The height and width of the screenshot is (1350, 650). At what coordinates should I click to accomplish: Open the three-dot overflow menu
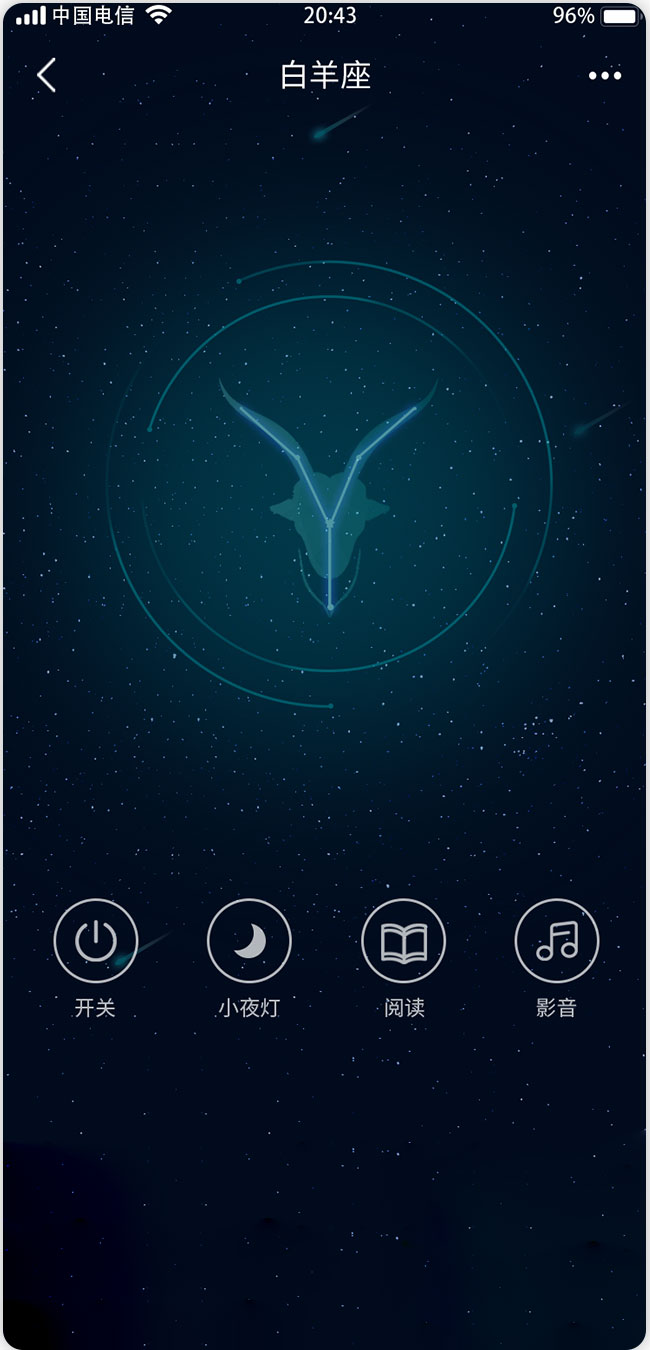click(604, 76)
